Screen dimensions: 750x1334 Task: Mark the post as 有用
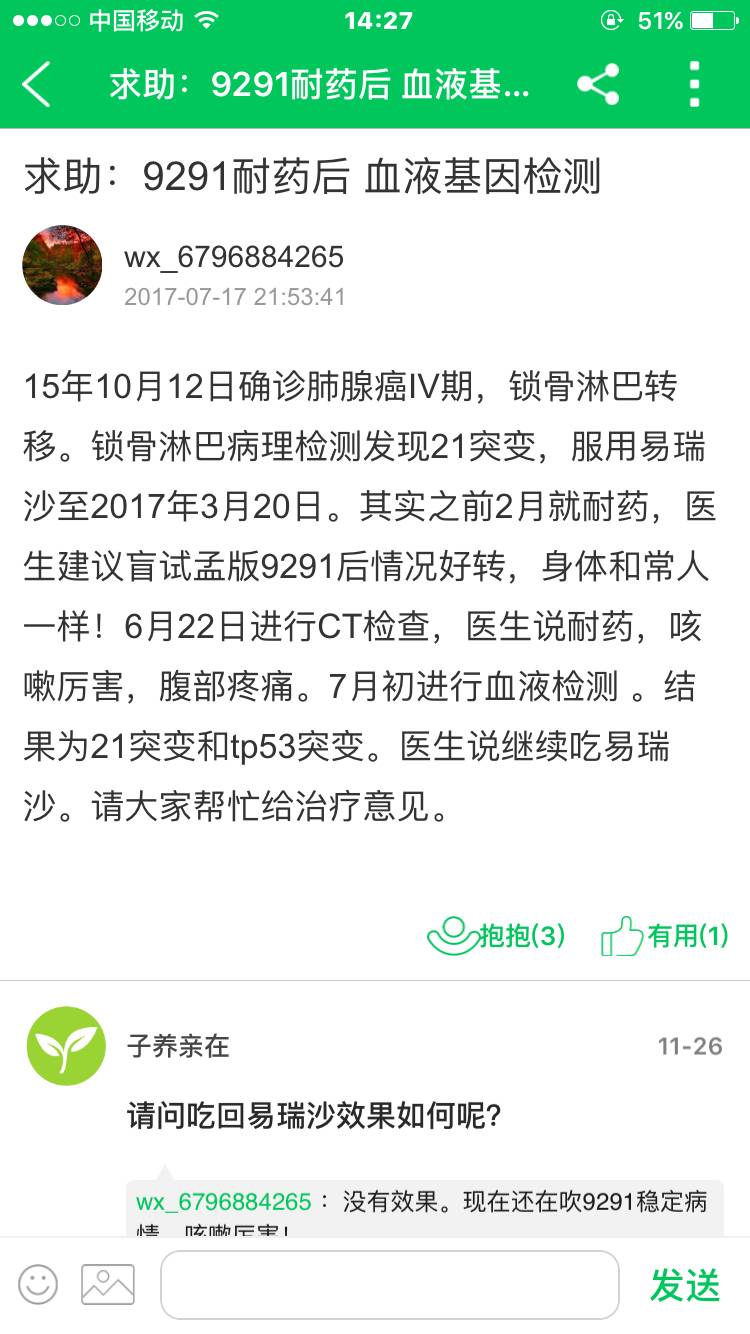point(665,936)
